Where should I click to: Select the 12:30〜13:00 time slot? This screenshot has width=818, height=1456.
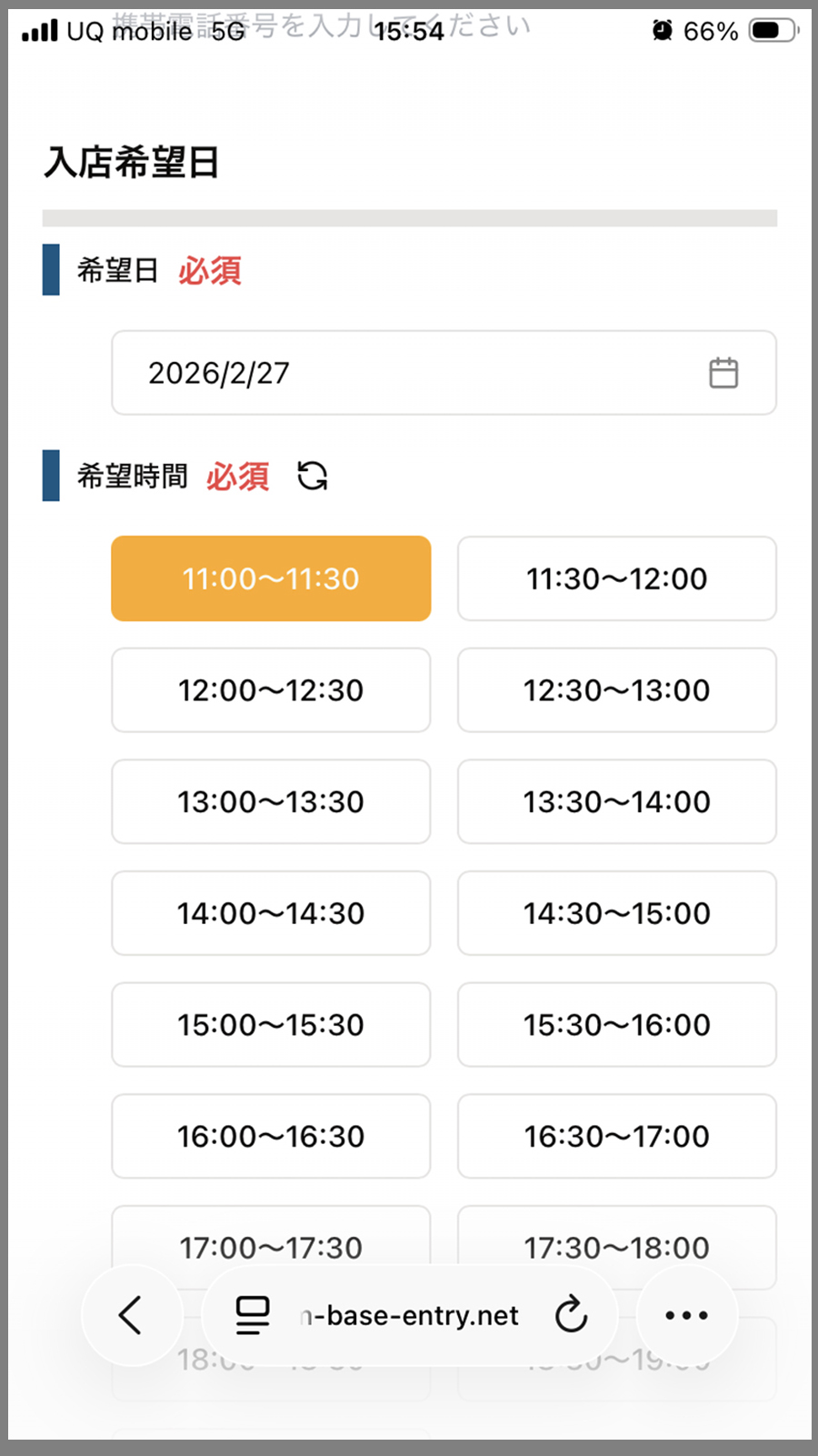pos(616,690)
